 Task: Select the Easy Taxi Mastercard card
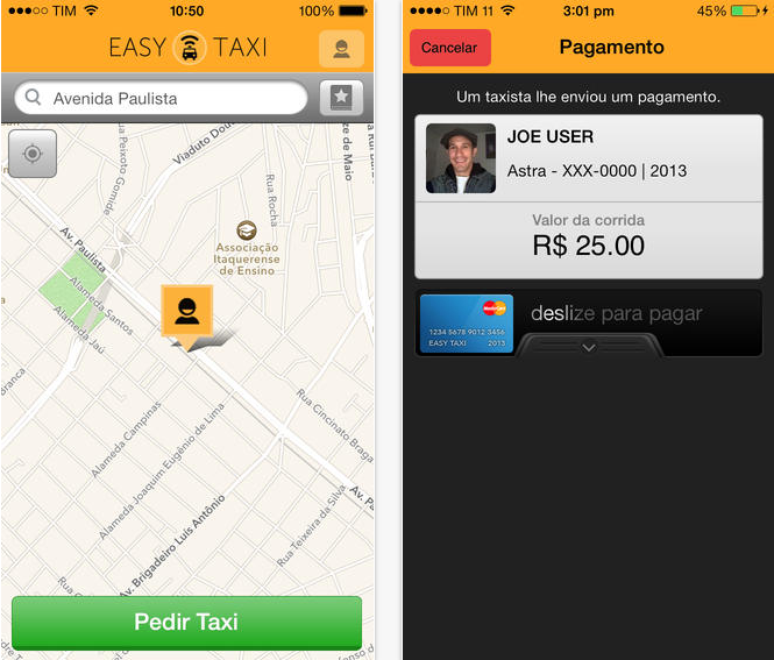point(466,324)
